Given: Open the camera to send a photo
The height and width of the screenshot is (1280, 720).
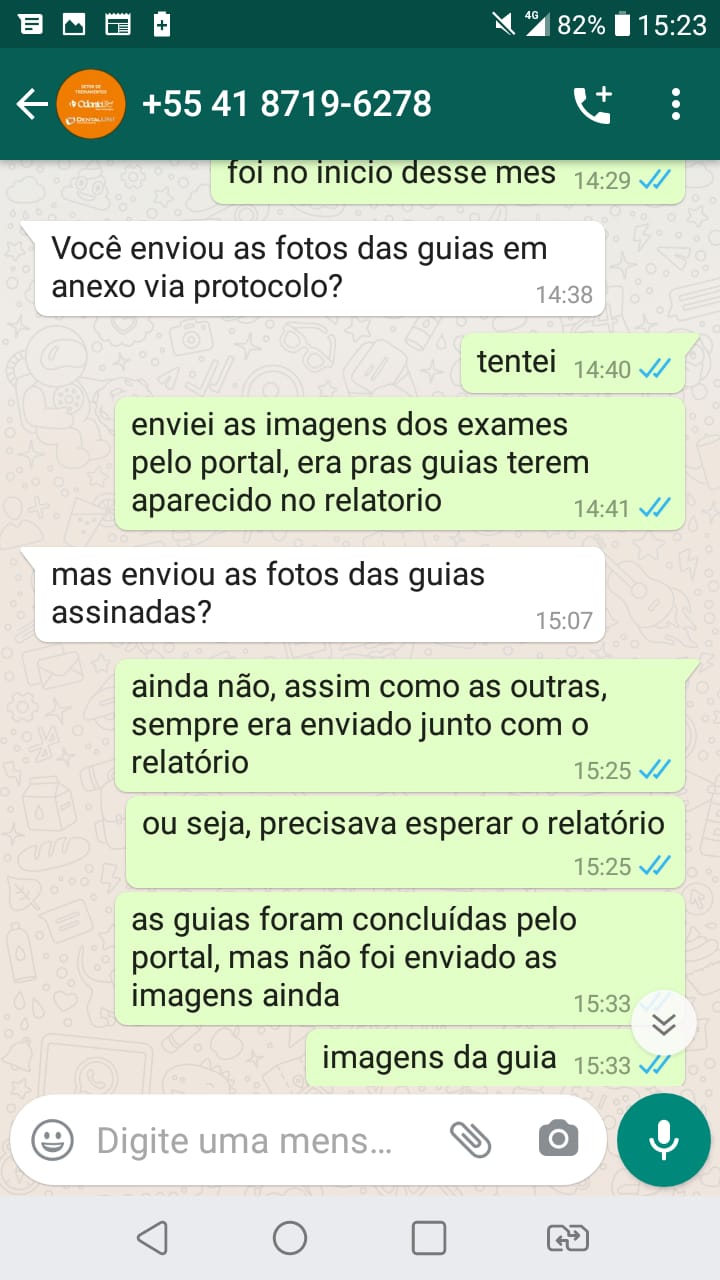Looking at the screenshot, I should 558,1139.
